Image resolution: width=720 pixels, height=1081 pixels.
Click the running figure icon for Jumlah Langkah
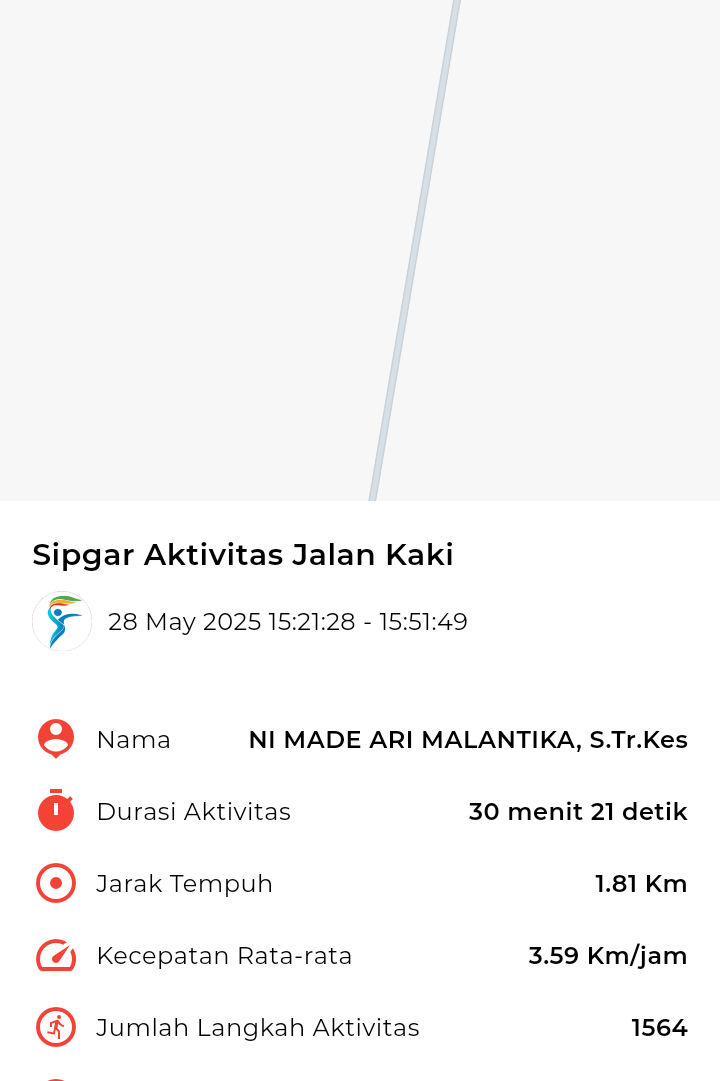coord(55,1027)
